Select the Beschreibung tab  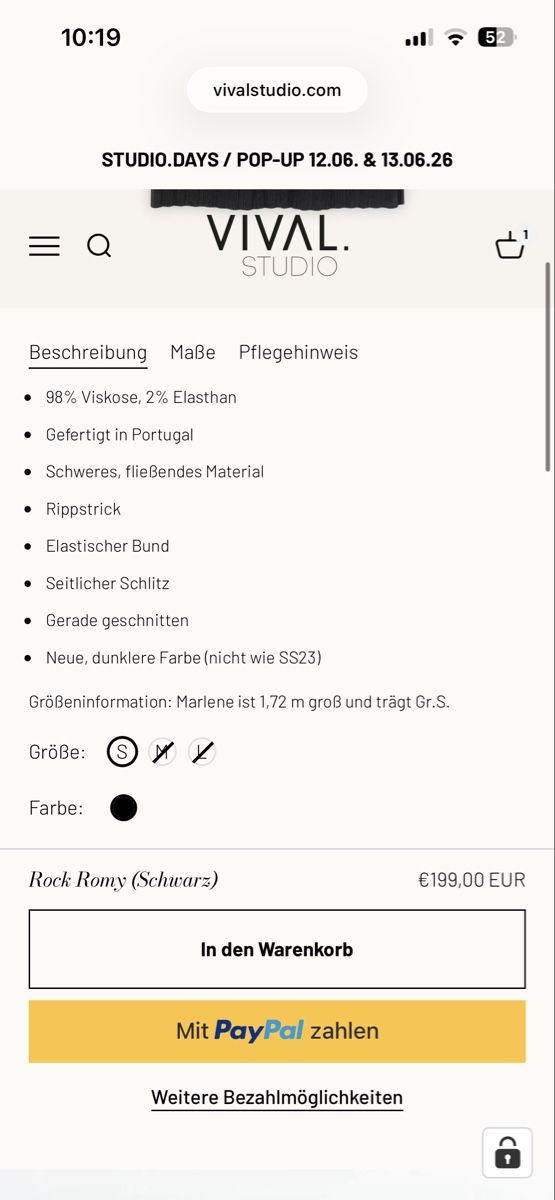[88, 352]
